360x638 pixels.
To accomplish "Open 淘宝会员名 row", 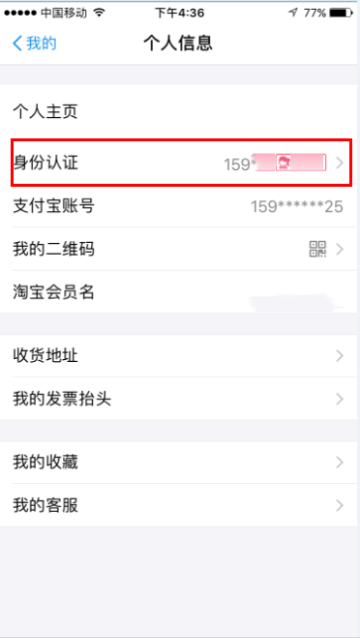I will pyautogui.click(x=179, y=292).
